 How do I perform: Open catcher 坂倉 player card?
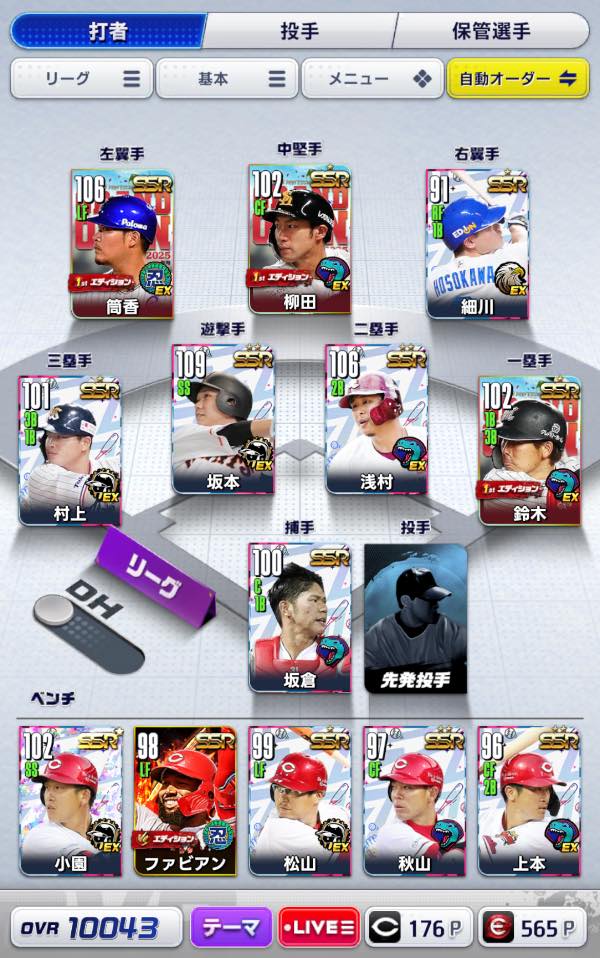[299, 617]
